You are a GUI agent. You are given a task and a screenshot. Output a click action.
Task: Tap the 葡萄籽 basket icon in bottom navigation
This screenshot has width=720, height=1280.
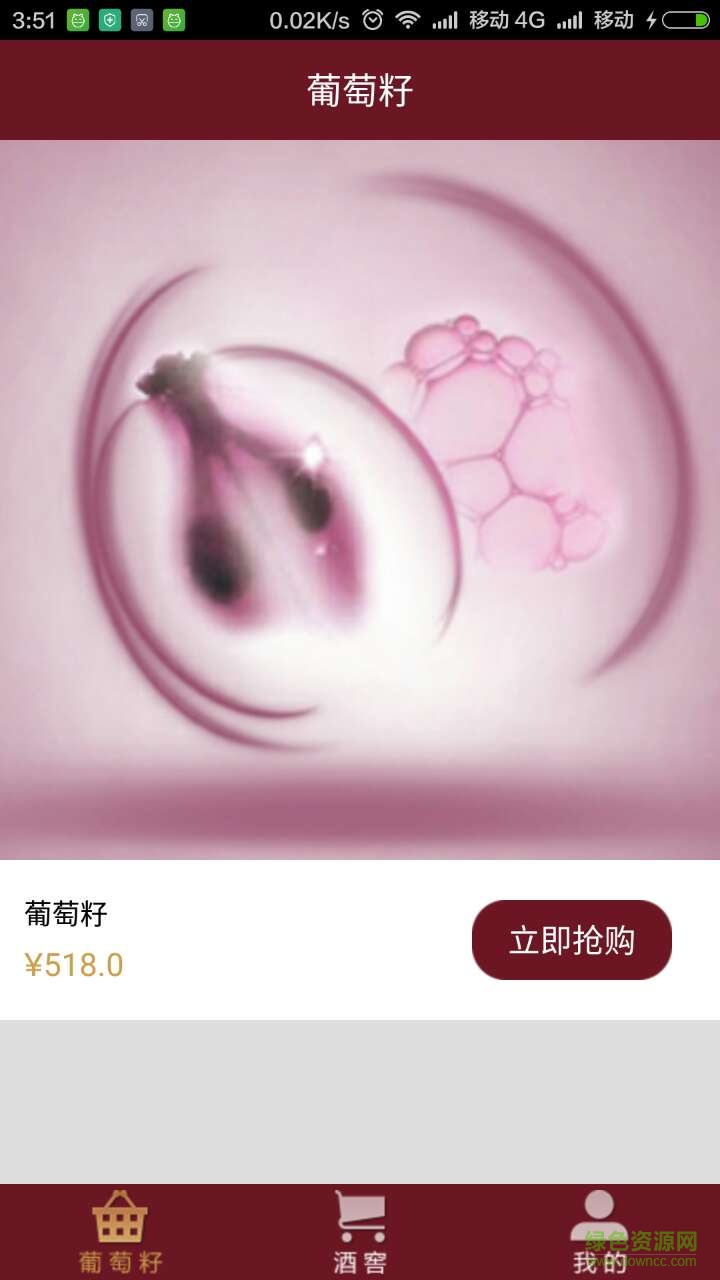(x=120, y=1227)
